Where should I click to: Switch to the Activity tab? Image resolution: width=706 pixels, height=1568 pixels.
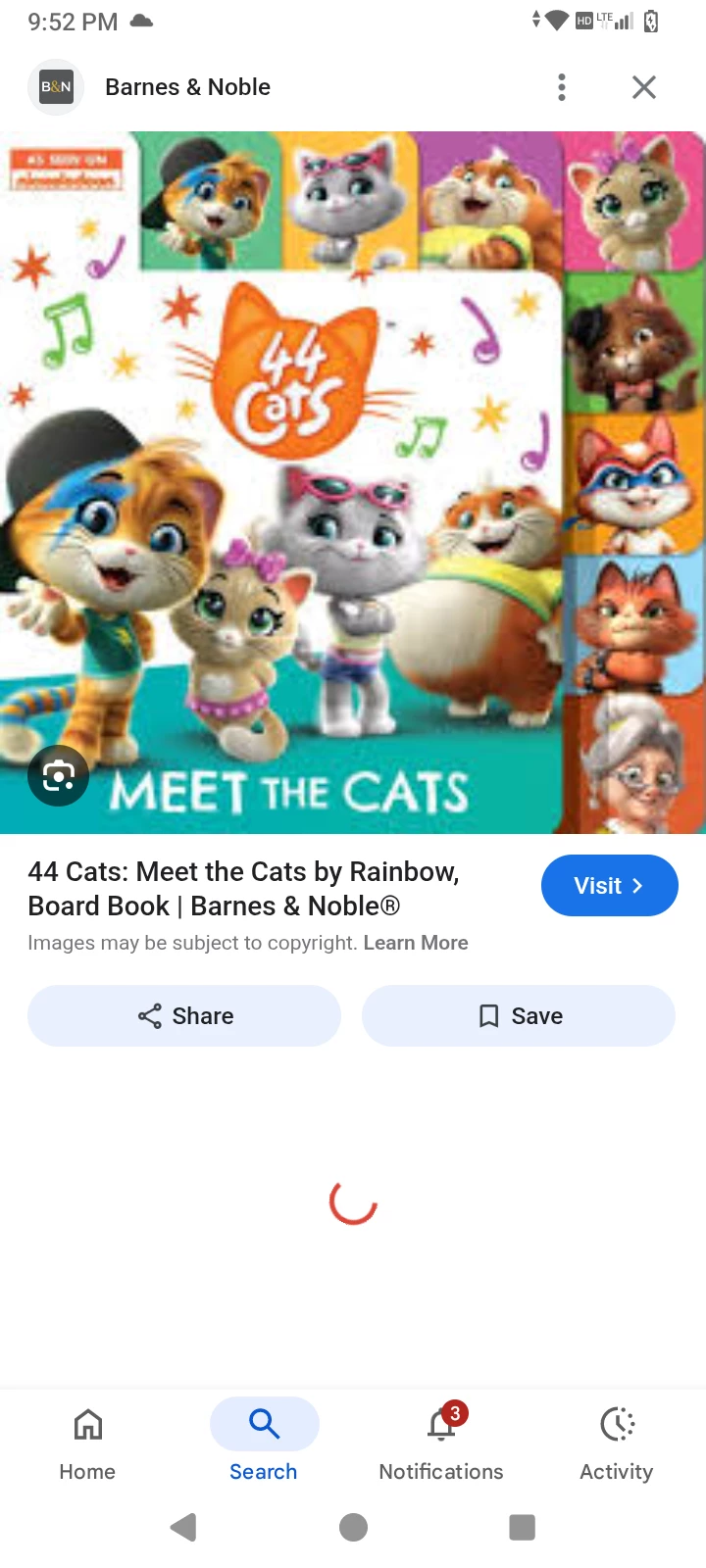click(617, 1443)
